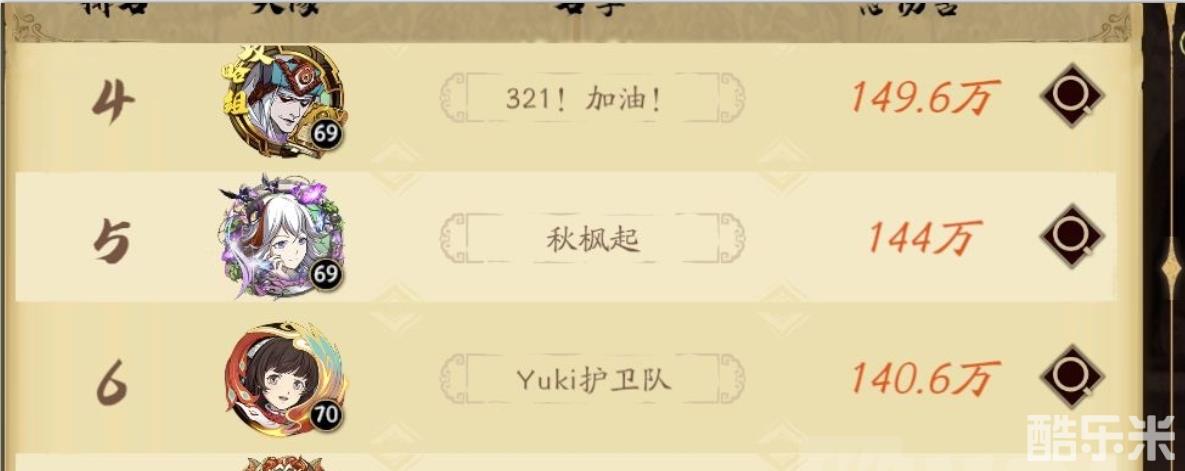The image size is (1185, 471).
Task: Inspect the Yuki护卫队 team details
Action: coord(1072,377)
